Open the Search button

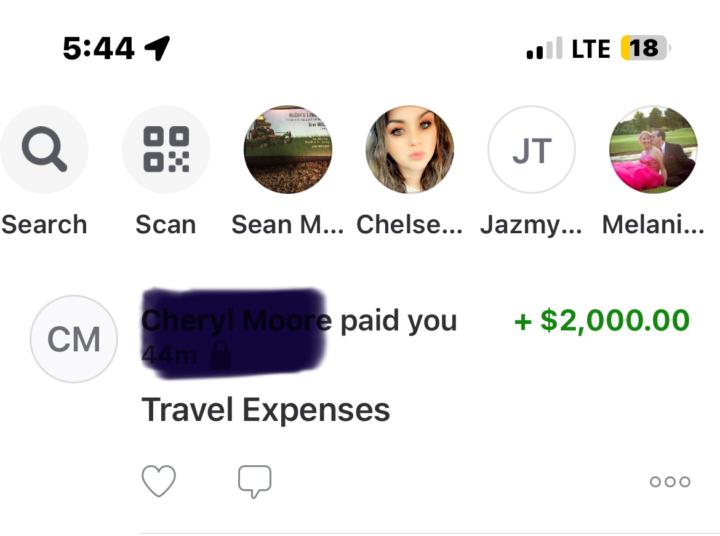tap(44, 150)
